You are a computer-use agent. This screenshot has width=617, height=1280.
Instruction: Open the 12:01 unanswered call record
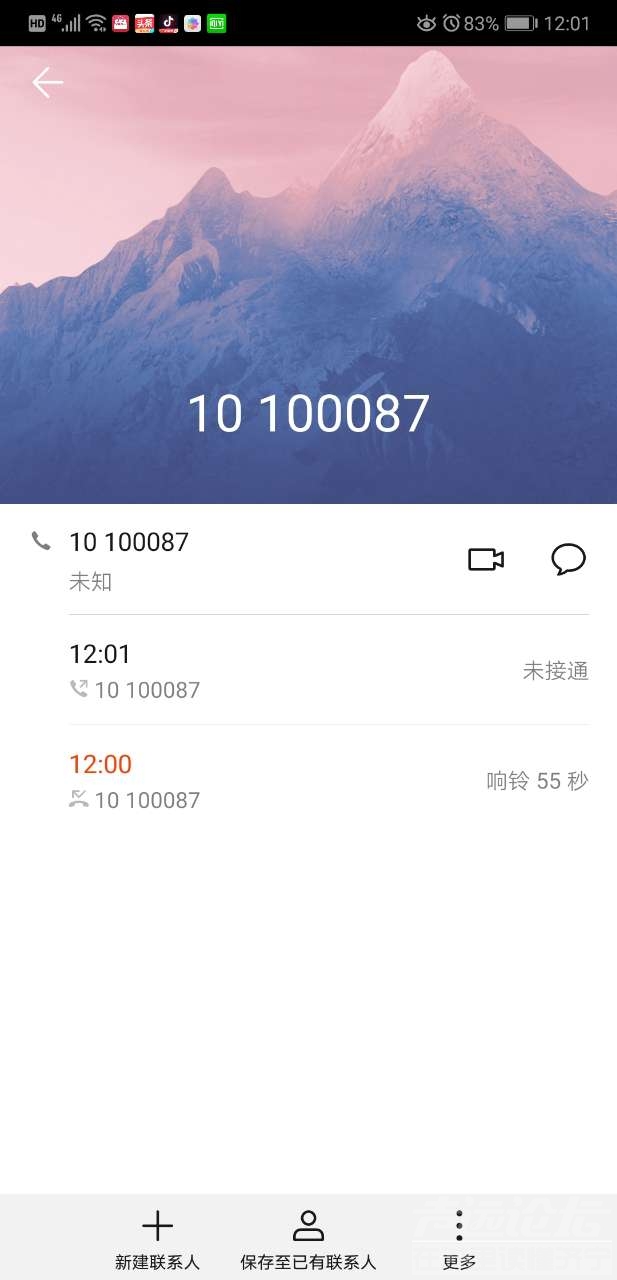(x=328, y=670)
